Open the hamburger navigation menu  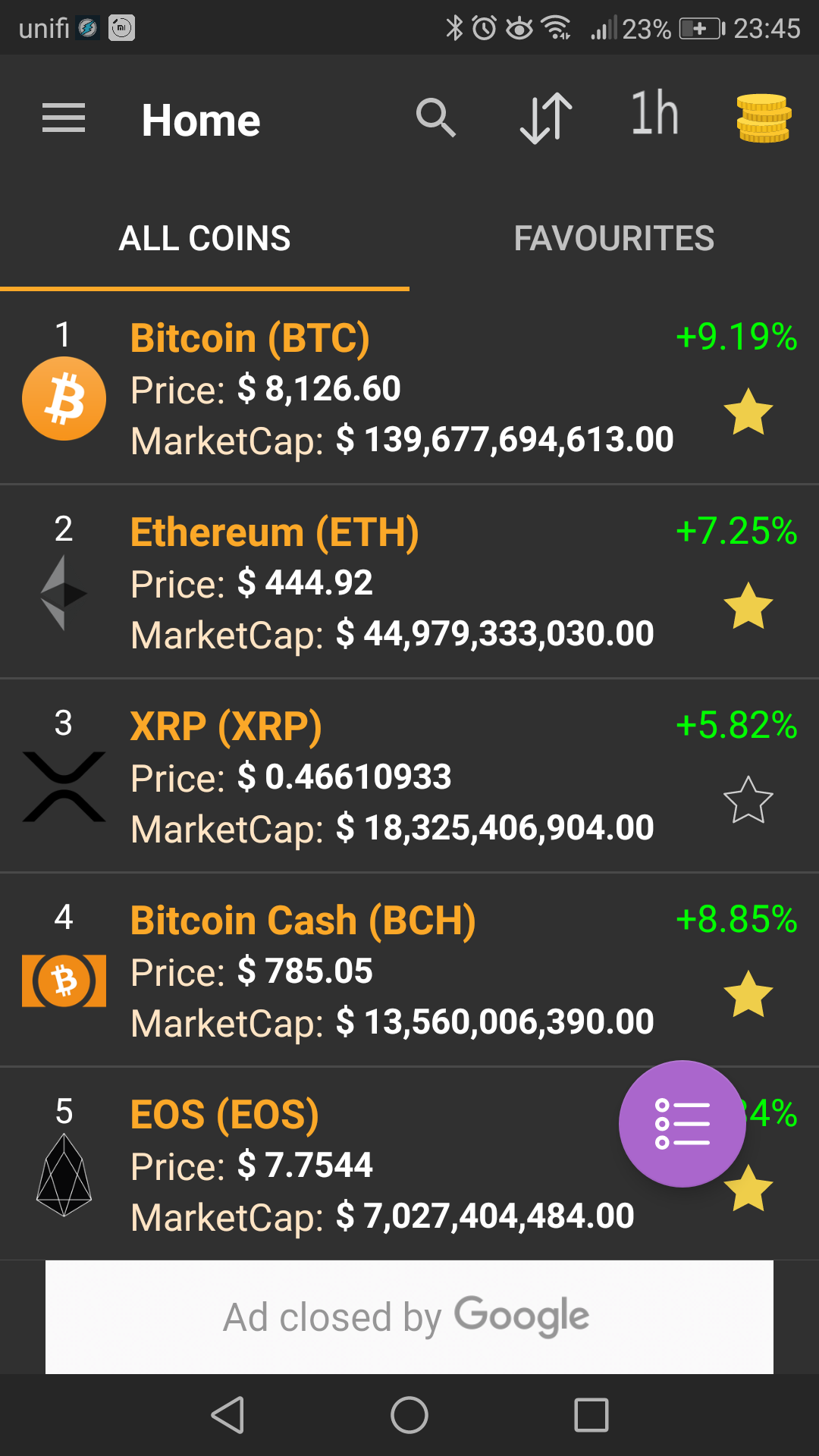click(64, 119)
